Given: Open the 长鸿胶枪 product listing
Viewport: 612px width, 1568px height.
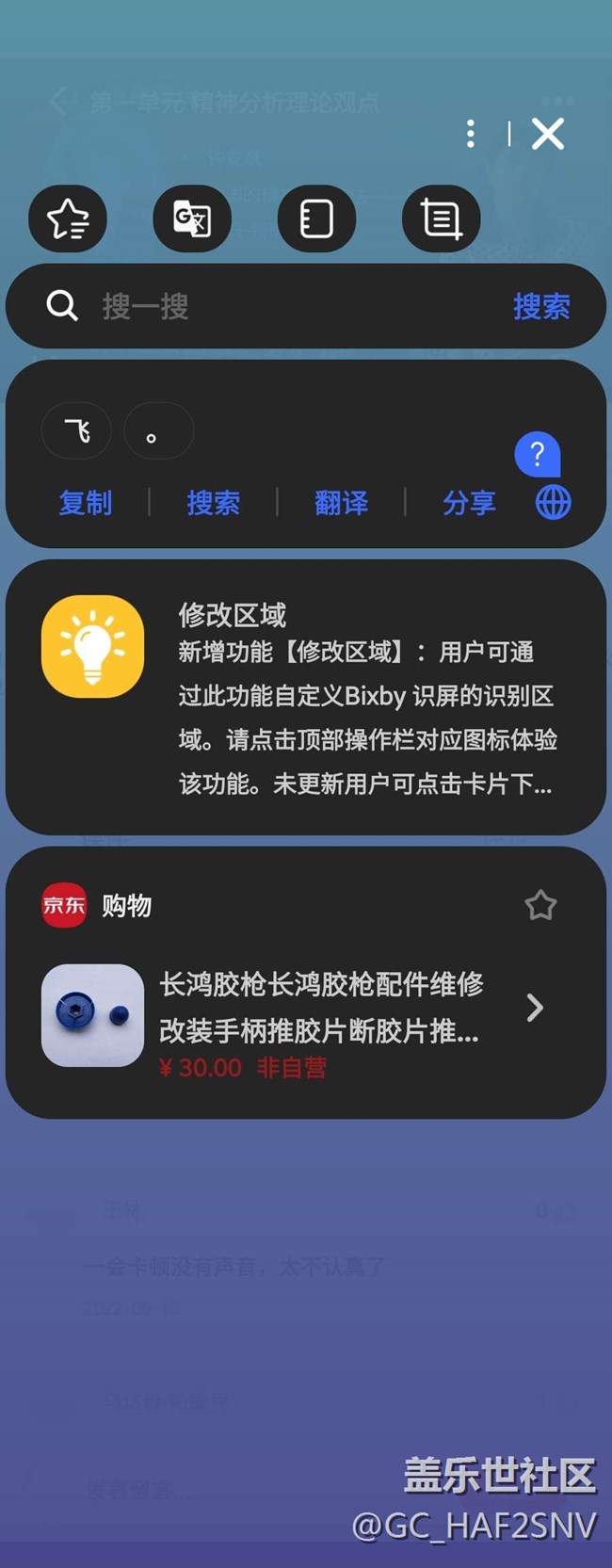Looking at the screenshot, I should pyautogui.click(x=320, y=1010).
